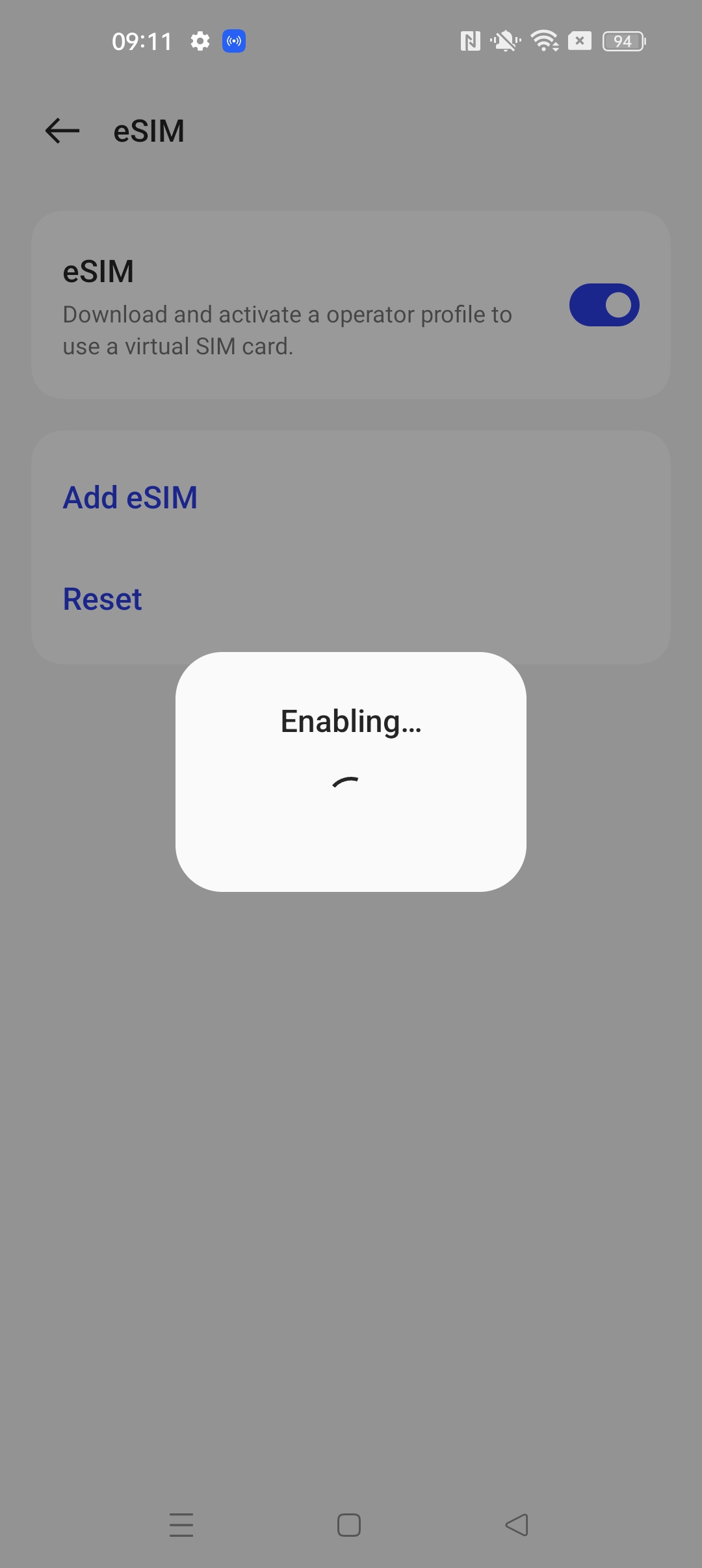Tap Add eSIM
This screenshot has height=1568, width=702.
[130, 497]
